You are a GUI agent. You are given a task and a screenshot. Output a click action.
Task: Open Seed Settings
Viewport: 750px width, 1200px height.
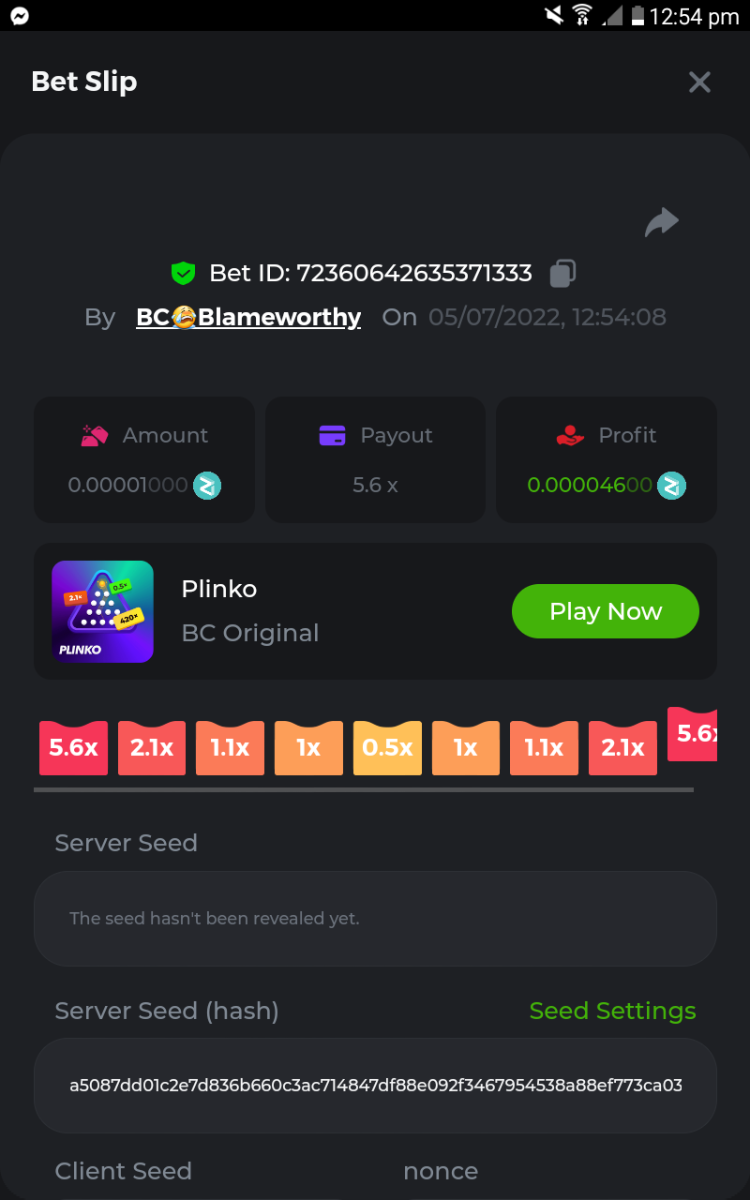pos(612,1011)
